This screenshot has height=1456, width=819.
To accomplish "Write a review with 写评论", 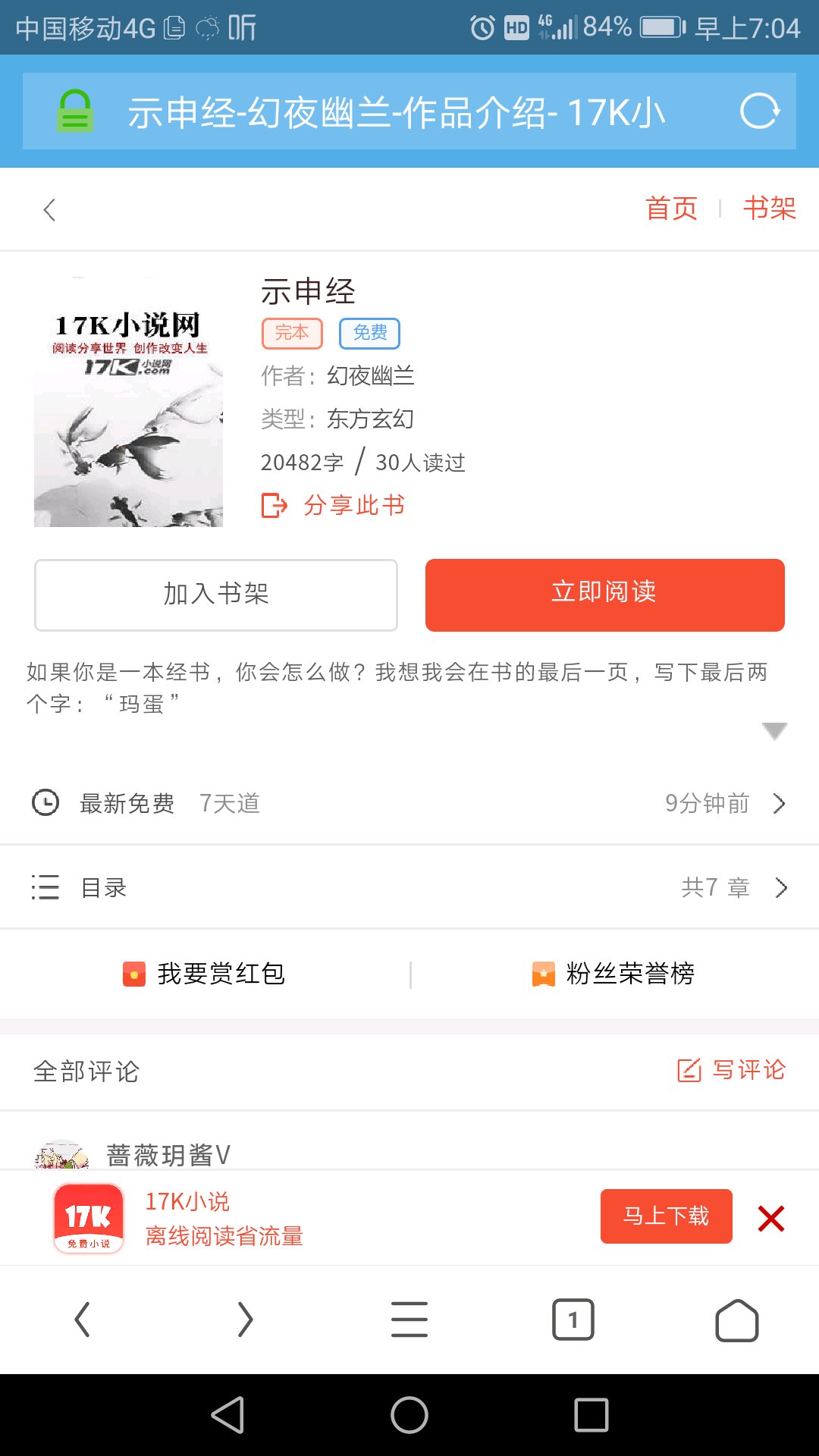I will (x=731, y=1070).
